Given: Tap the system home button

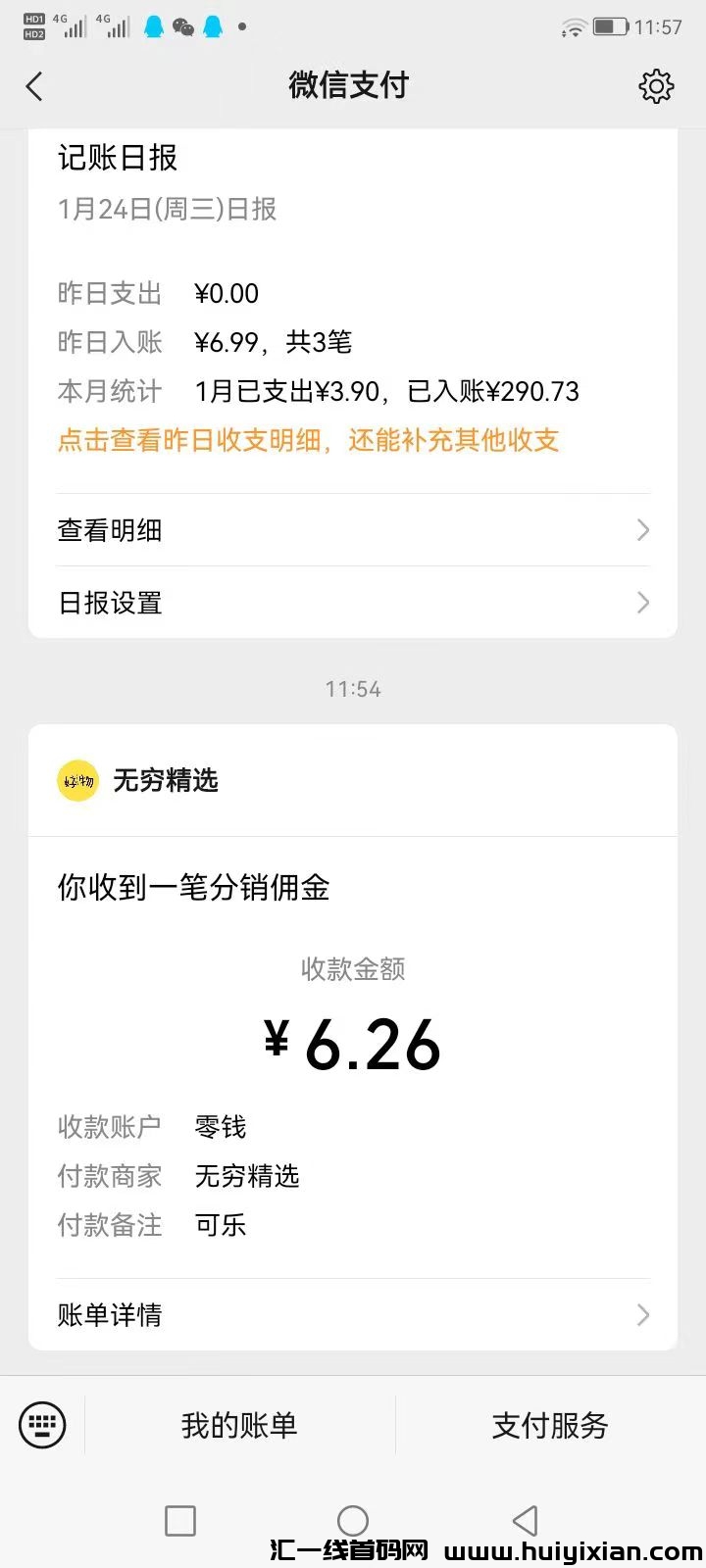Looking at the screenshot, I should click(353, 1521).
